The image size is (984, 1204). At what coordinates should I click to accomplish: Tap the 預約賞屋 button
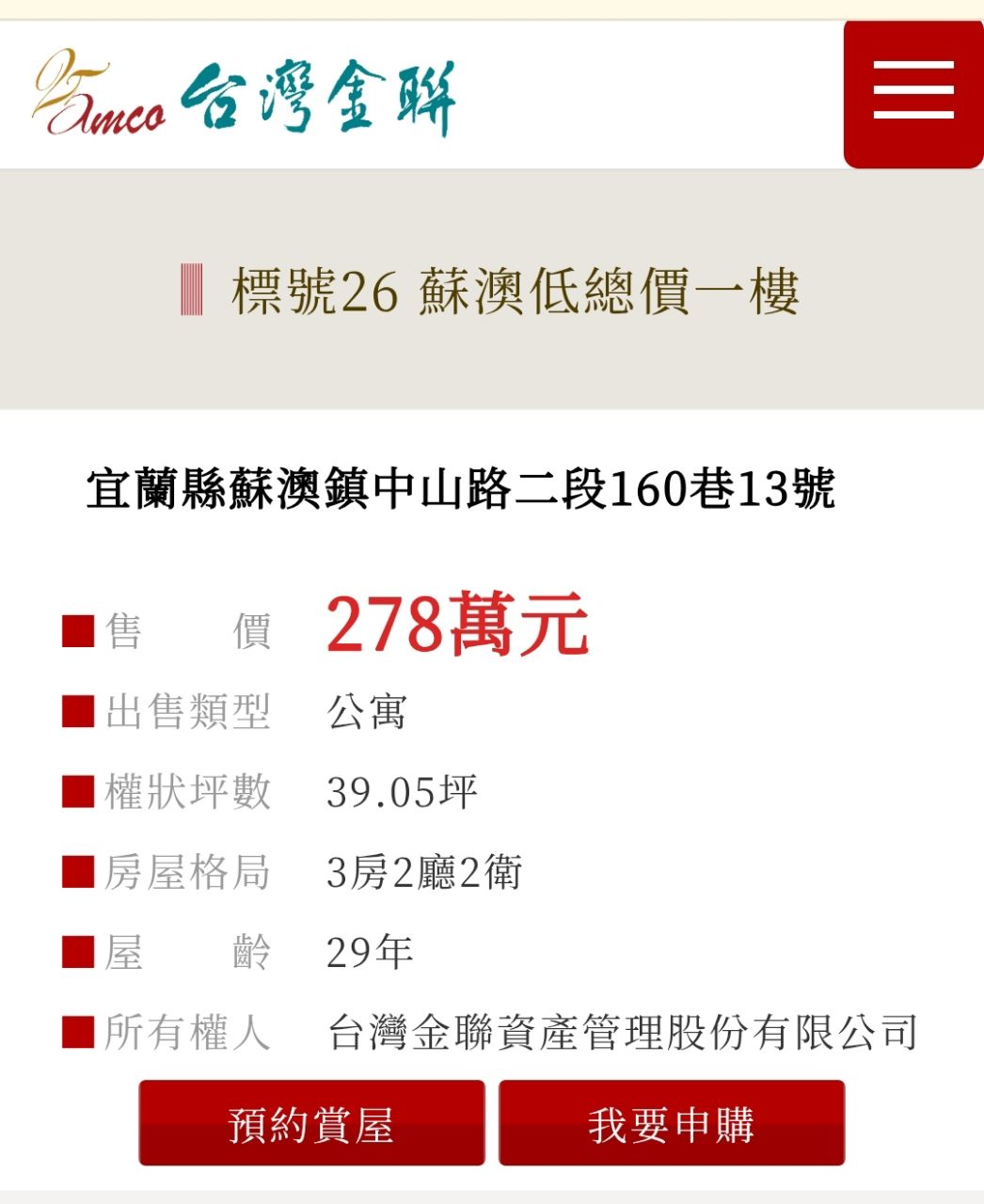311,1123
